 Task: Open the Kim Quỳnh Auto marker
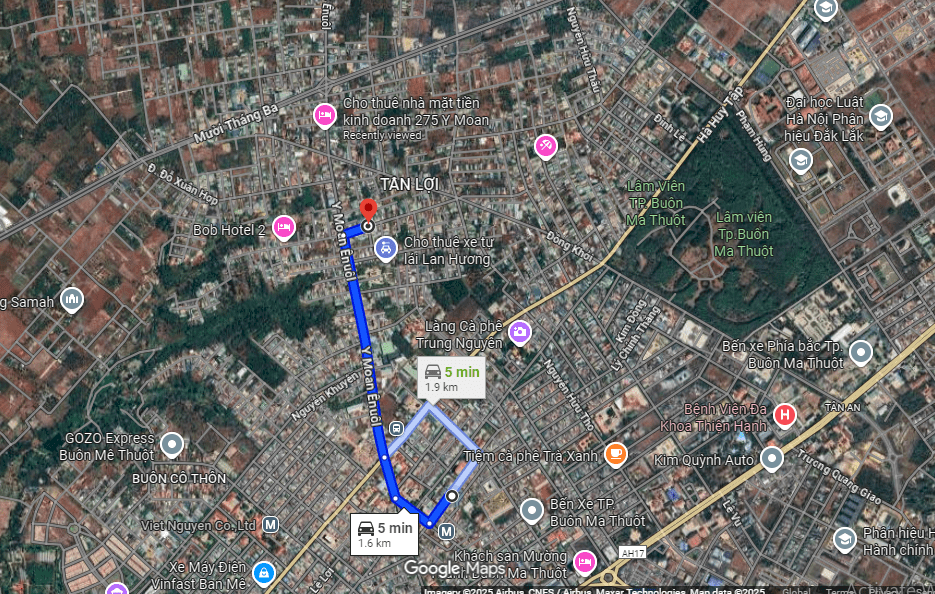[x=771, y=459]
